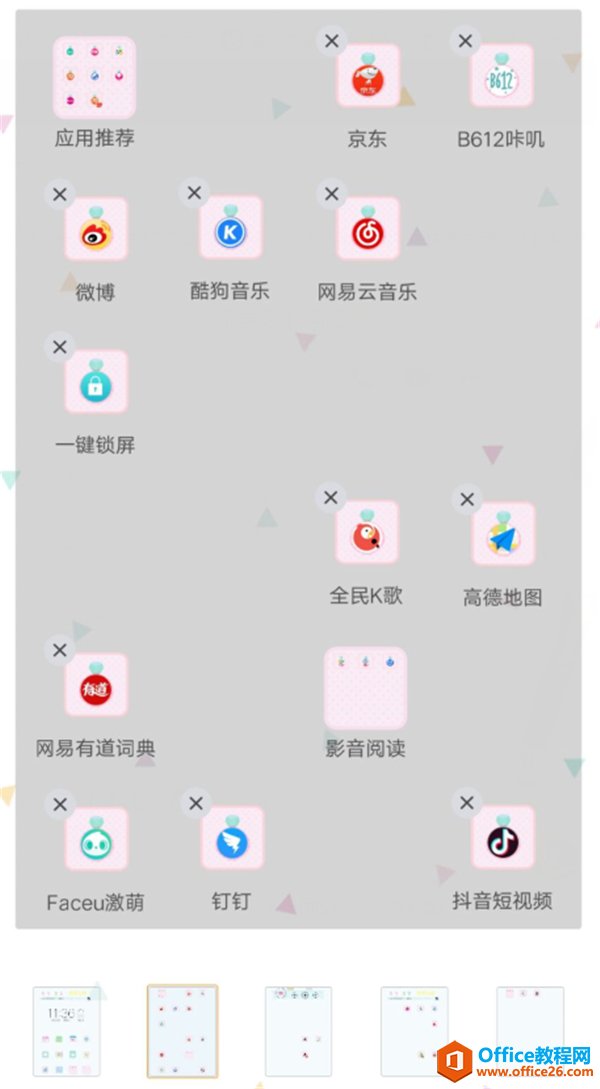The image size is (600, 1089).
Task: Tap the 一键锁屏 icon
Action: point(95,383)
